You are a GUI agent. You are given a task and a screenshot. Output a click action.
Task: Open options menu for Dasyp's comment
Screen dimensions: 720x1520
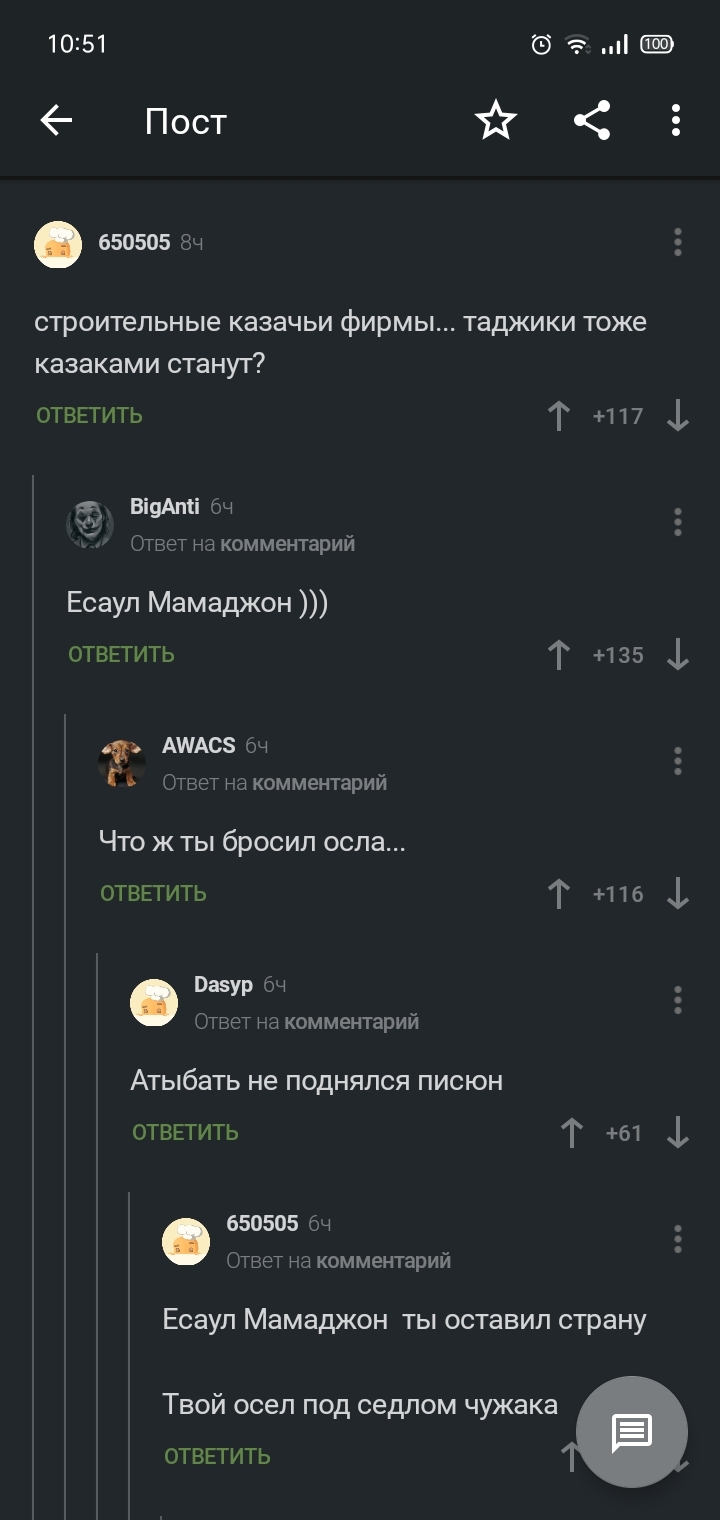(x=678, y=1000)
